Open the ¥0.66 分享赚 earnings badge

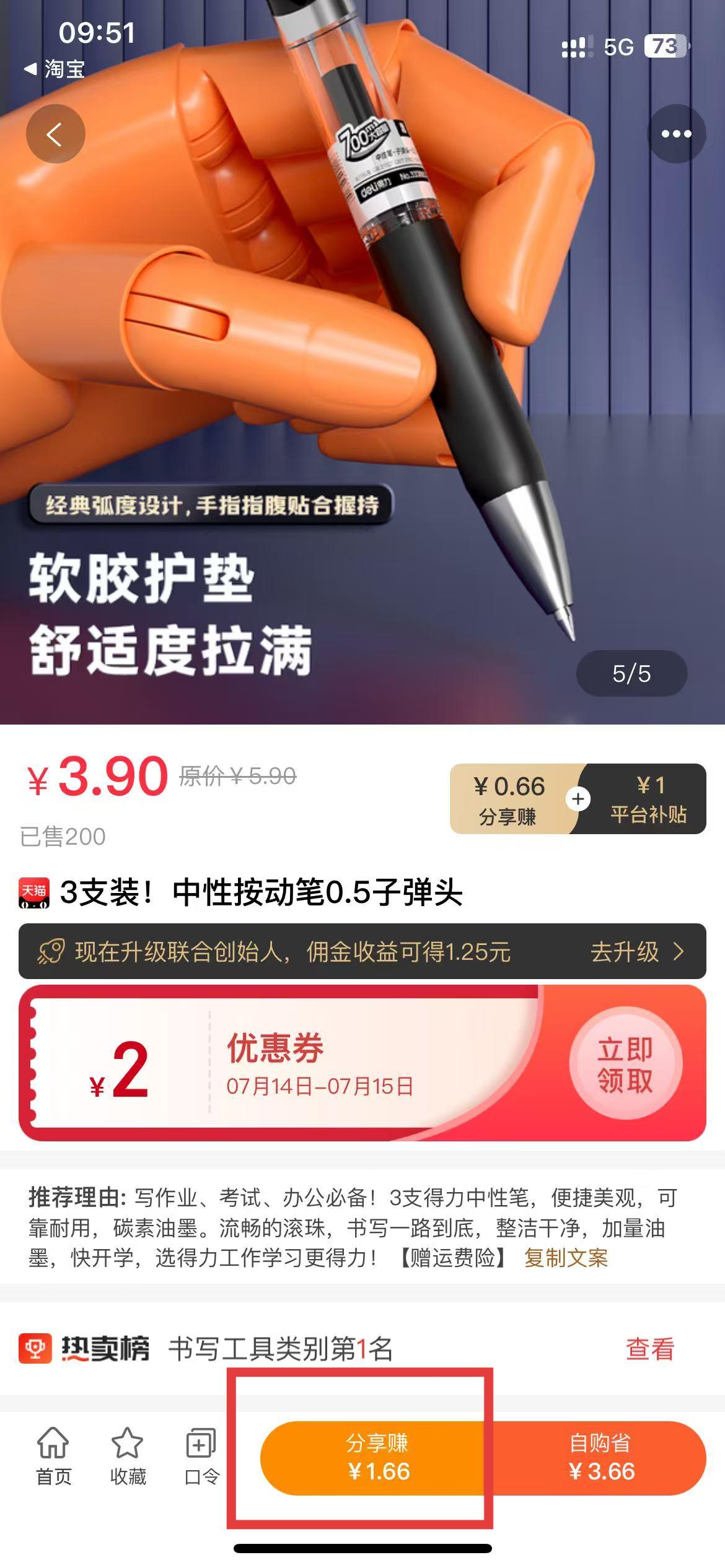click(509, 799)
